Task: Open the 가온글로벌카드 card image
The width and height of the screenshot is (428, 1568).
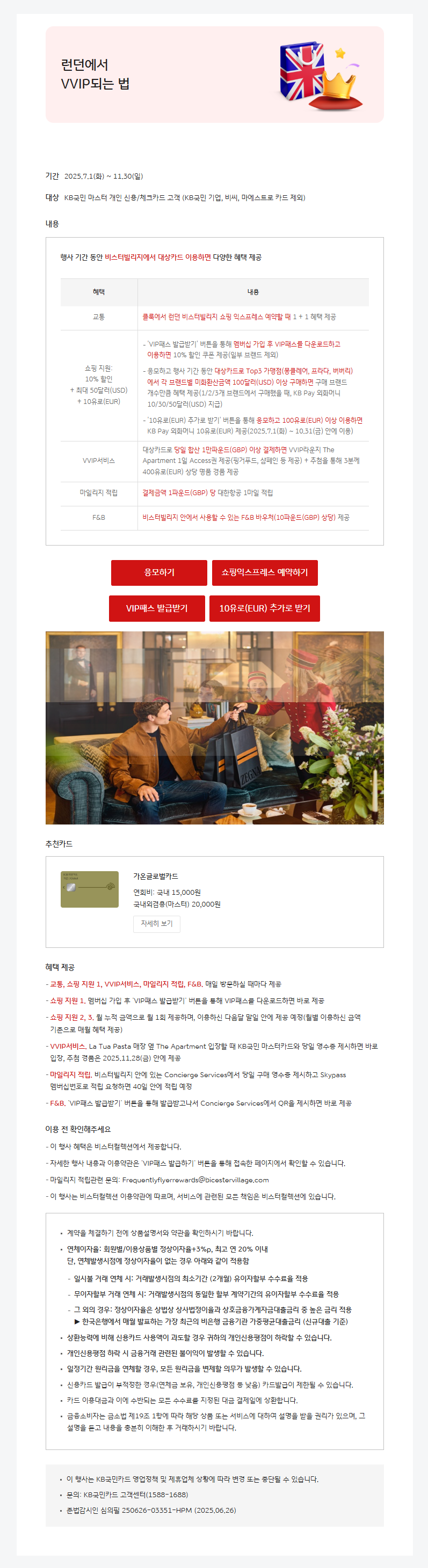Action: [x=90, y=889]
